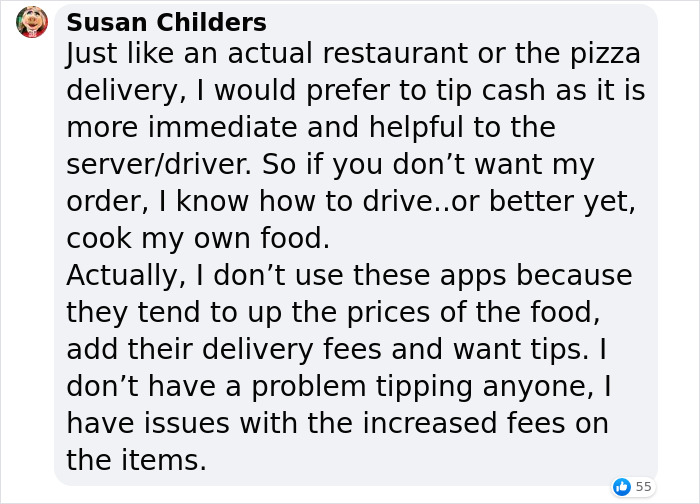
Task: View the 55 reactions on this comment
Action: [x=632, y=486]
